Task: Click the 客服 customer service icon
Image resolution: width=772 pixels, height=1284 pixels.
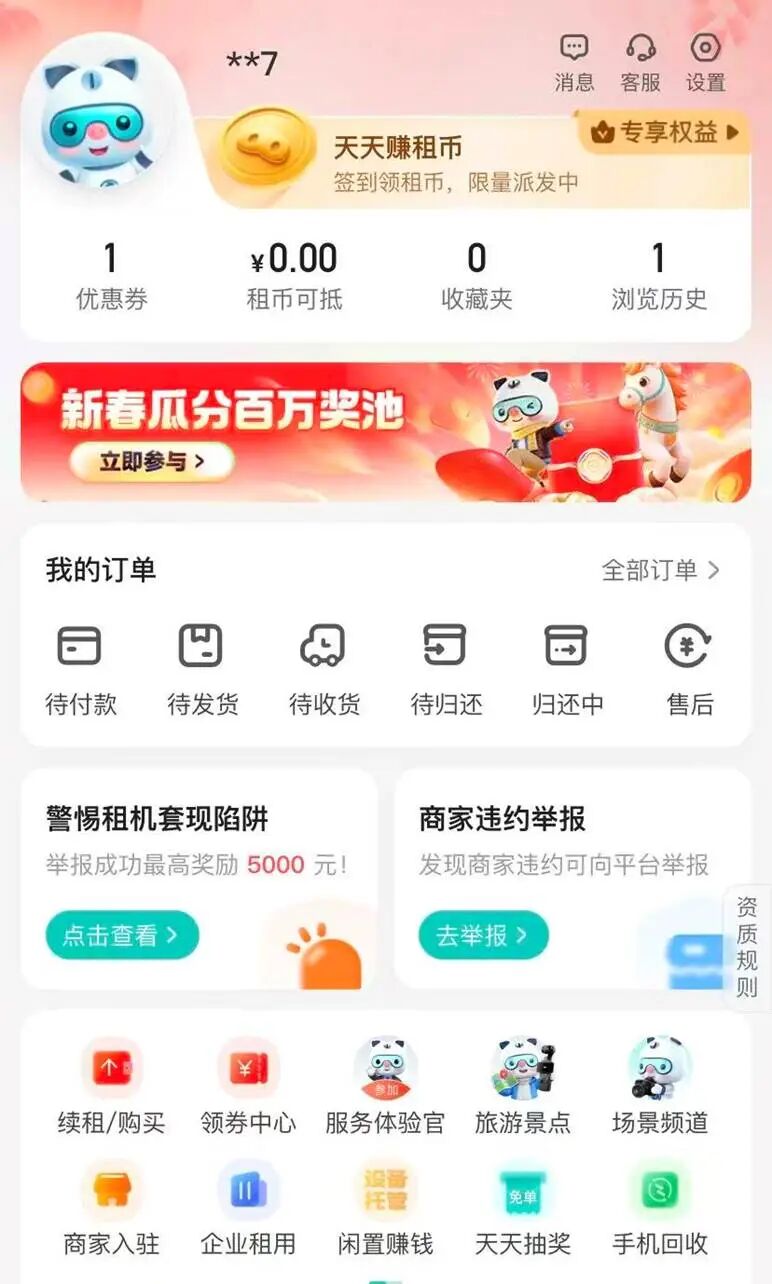Action: click(x=639, y=60)
